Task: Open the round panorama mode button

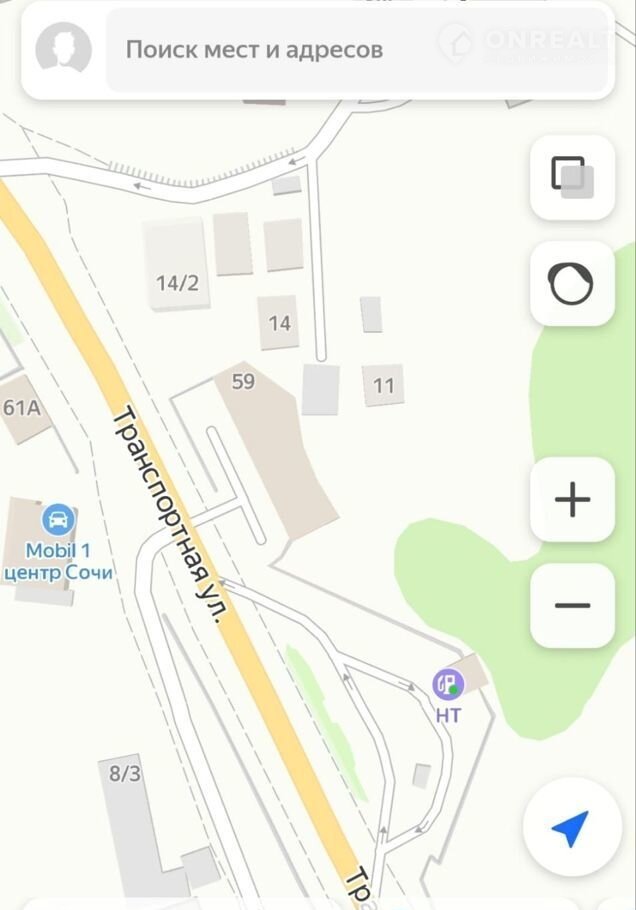Action: click(572, 284)
